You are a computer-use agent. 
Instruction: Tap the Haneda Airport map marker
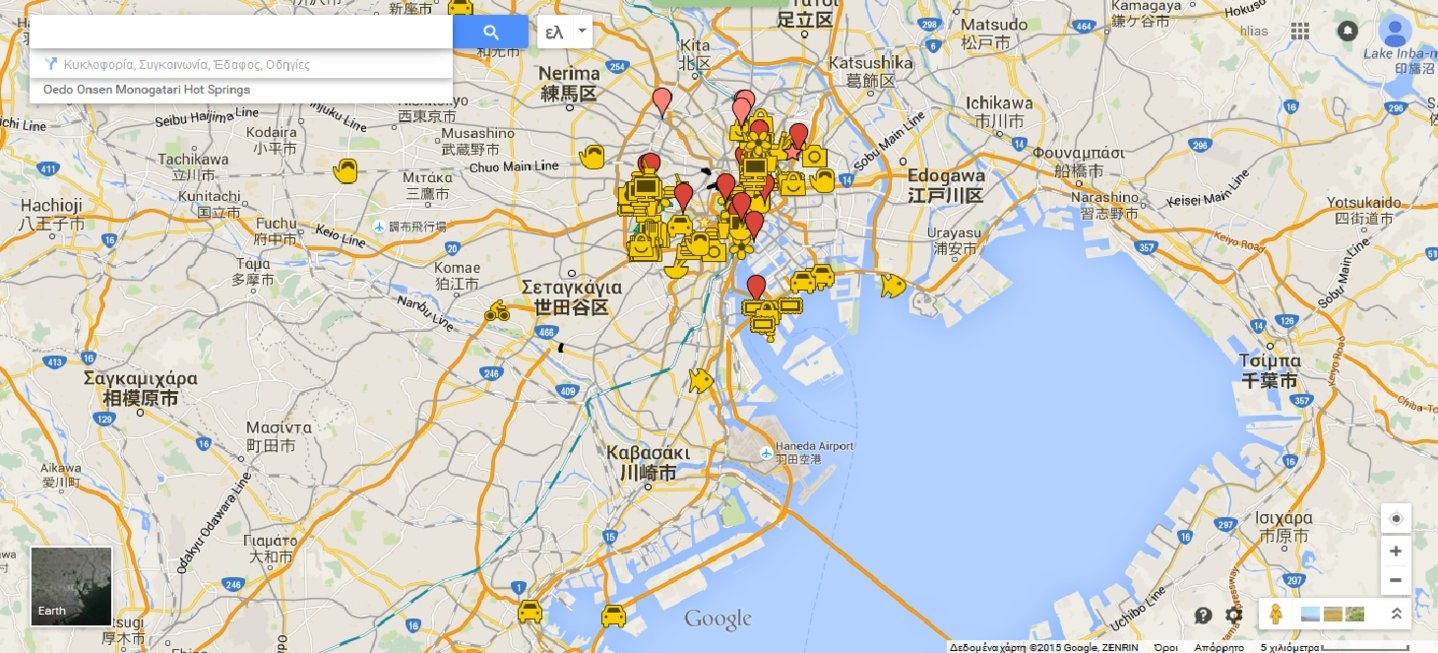point(766,453)
